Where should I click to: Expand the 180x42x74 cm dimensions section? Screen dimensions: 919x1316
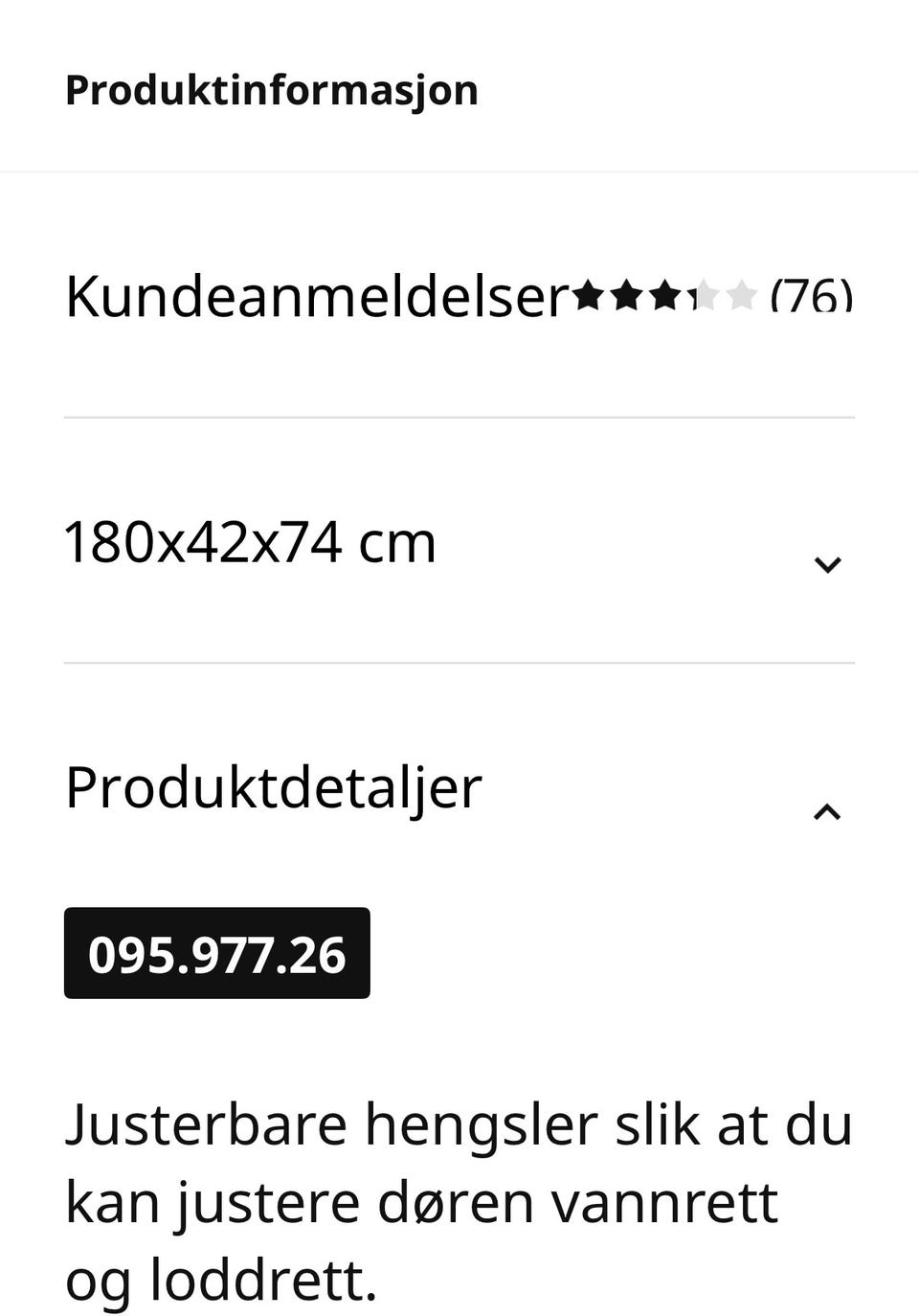[x=459, y=541]
